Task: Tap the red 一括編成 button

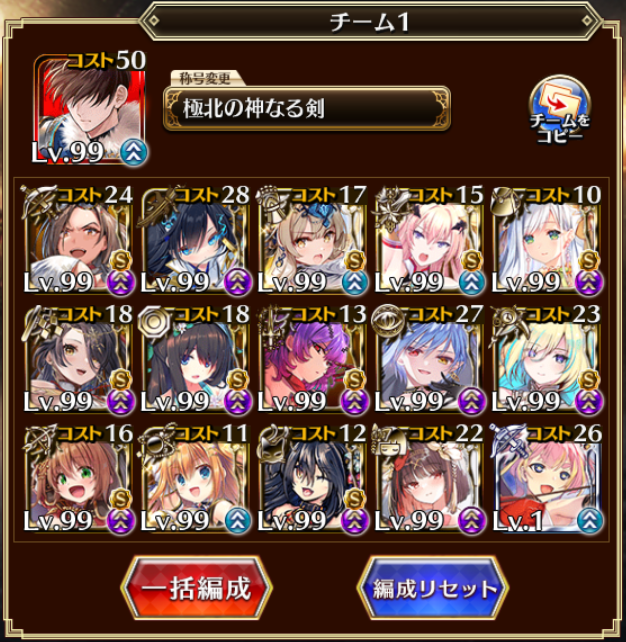Action: click(x=197, y=588)
